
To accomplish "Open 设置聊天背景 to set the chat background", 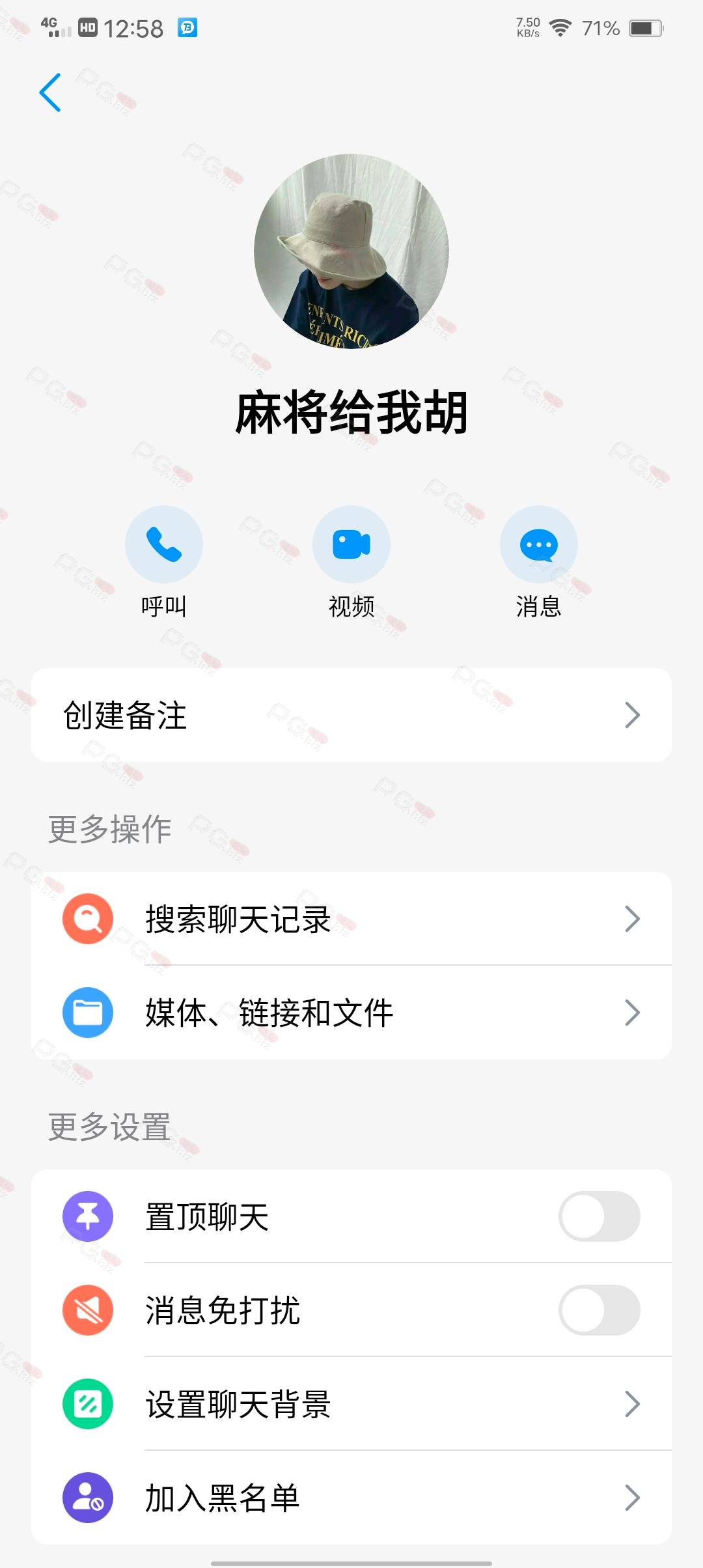I will pos(351,1404).
